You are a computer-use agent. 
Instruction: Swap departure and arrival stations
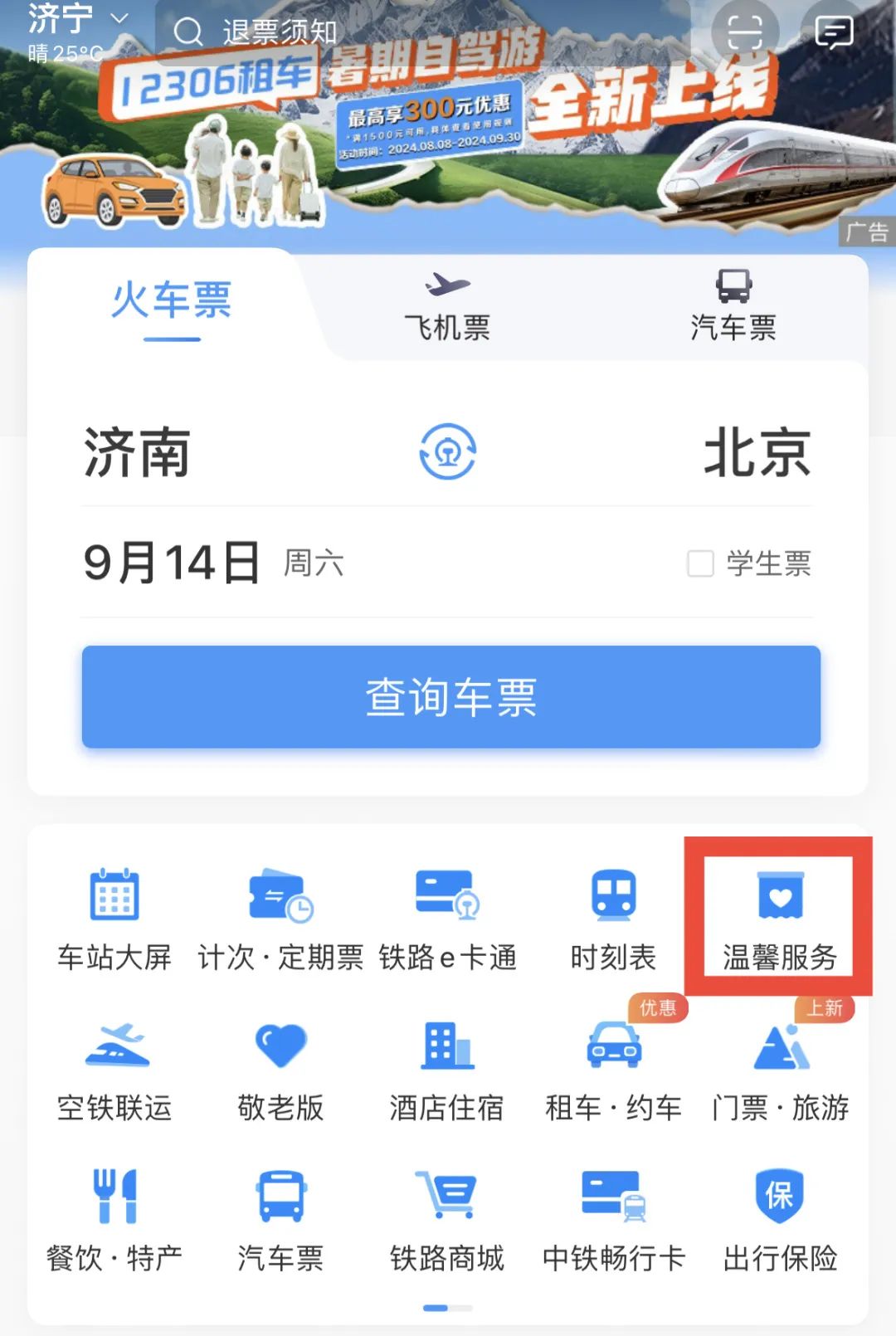(x=447, y=452)
